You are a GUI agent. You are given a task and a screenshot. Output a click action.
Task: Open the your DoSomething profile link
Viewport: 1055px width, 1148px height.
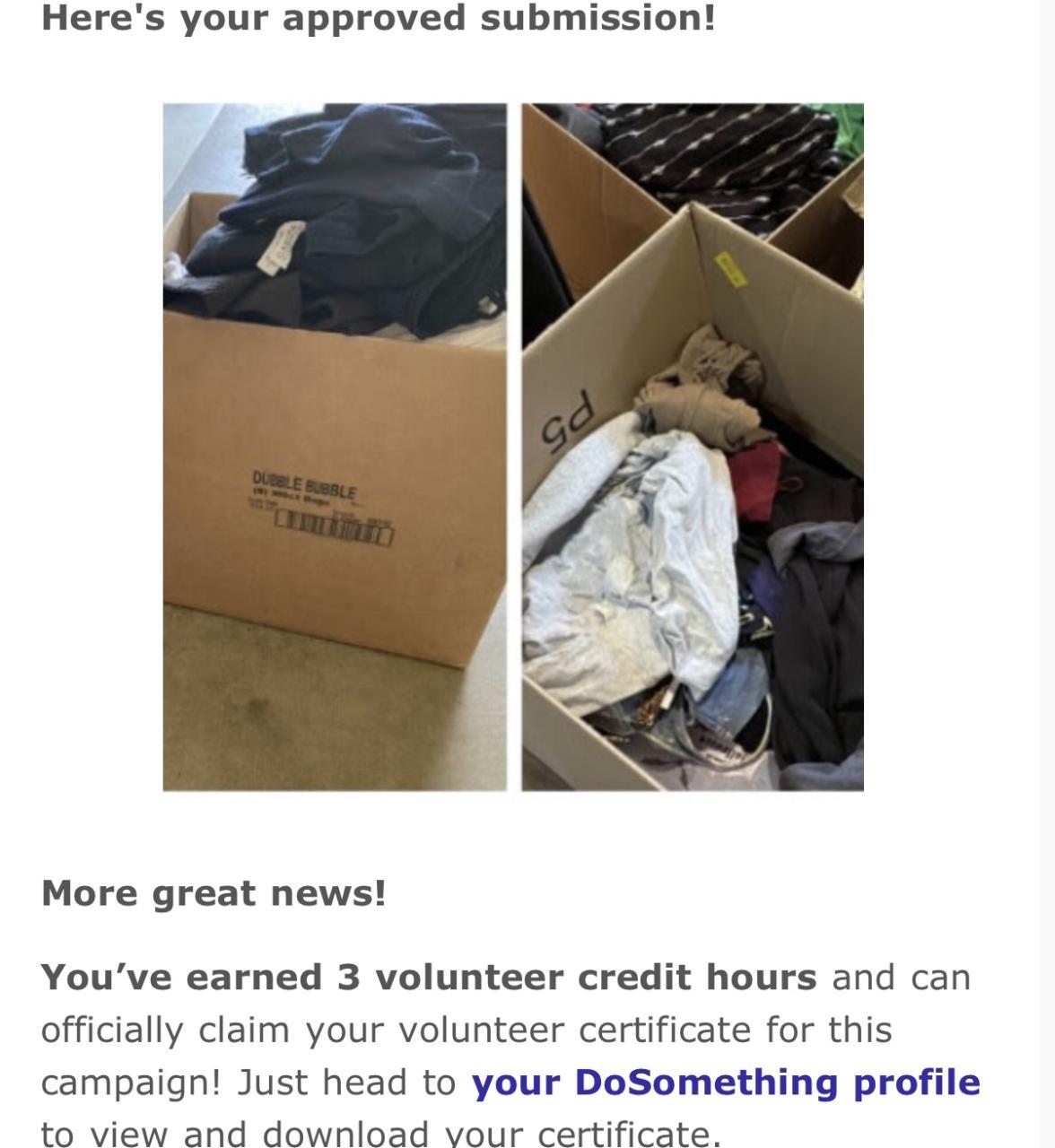pos(725,1083)
